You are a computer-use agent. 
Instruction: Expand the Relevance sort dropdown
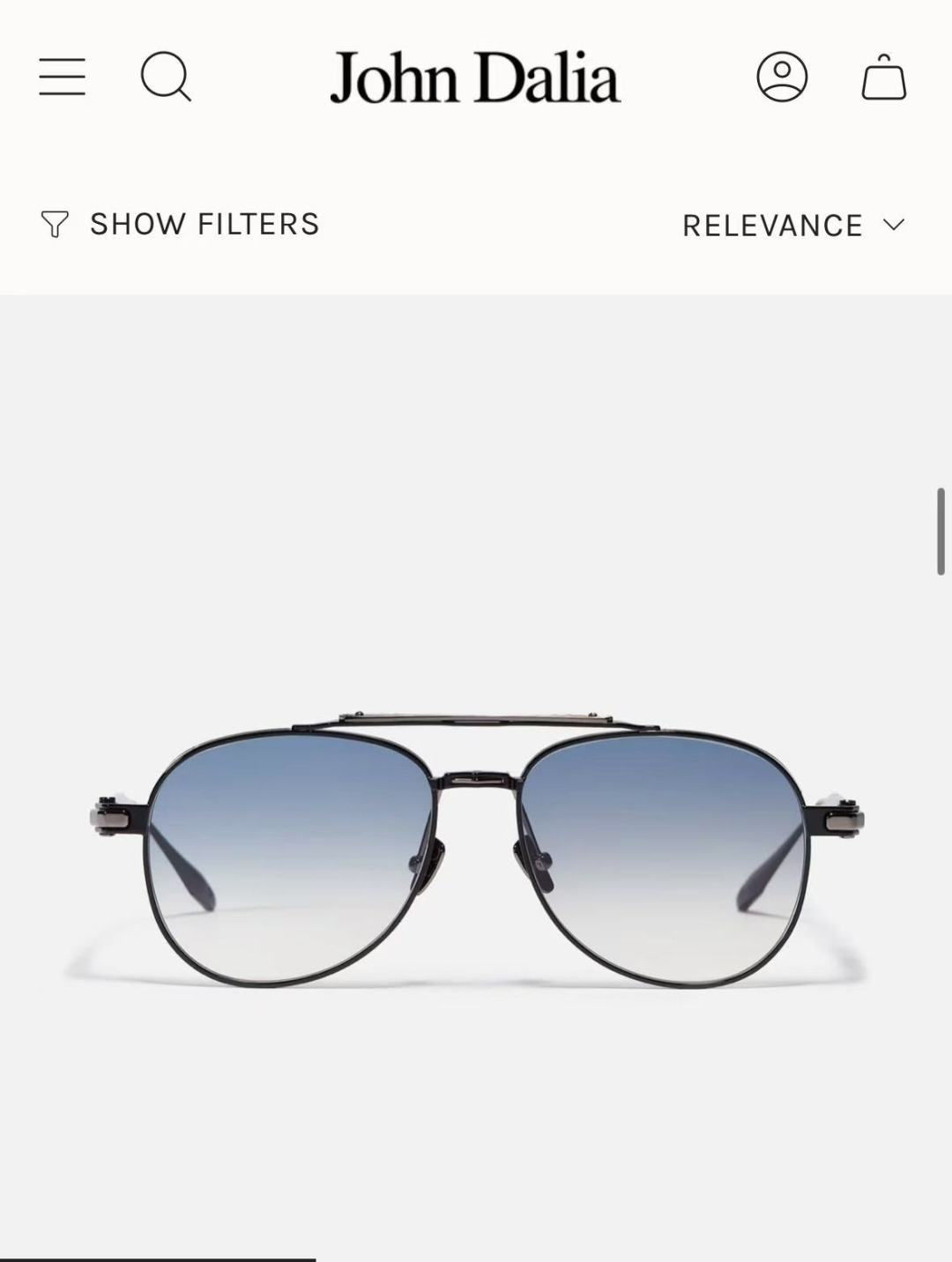793,225
